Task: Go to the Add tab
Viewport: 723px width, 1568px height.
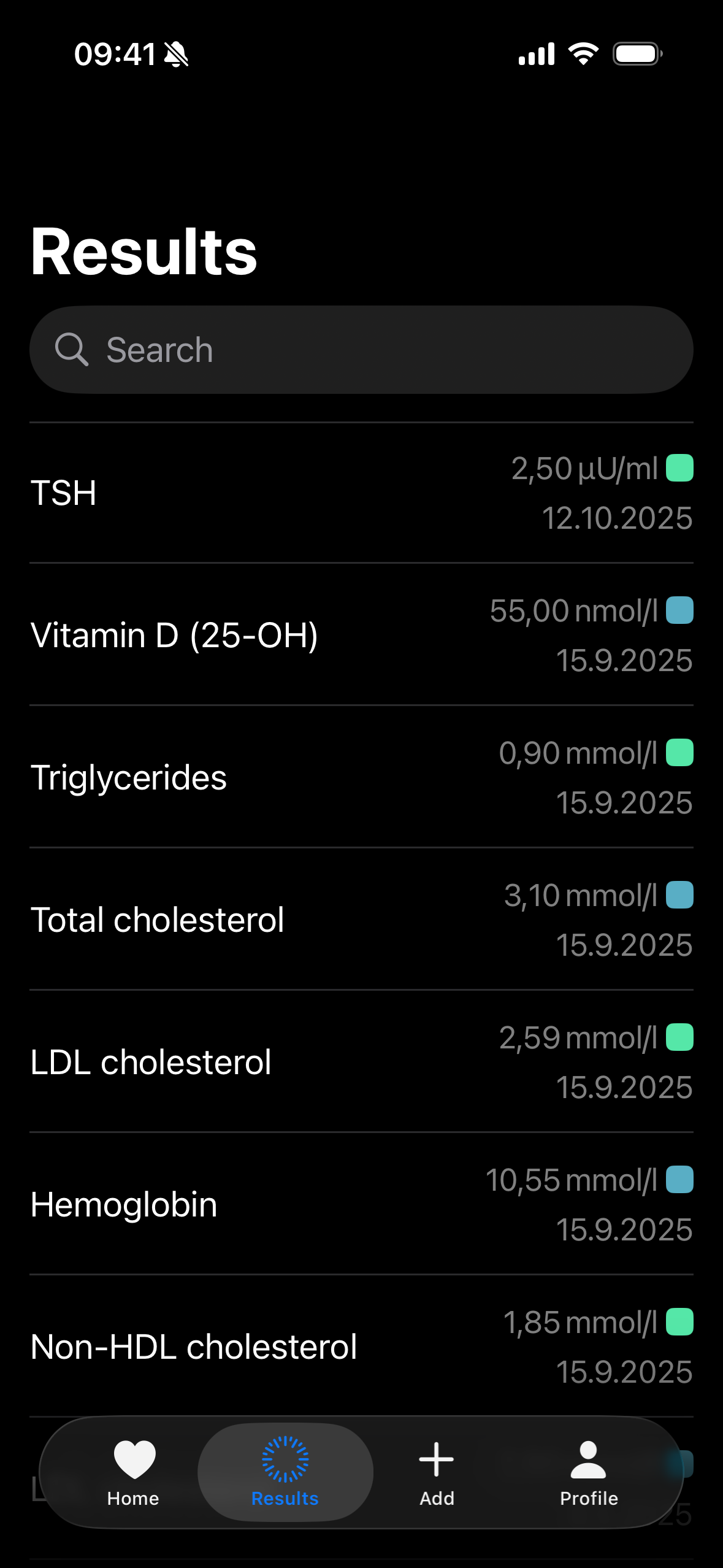Action: tap(437, 1472)
